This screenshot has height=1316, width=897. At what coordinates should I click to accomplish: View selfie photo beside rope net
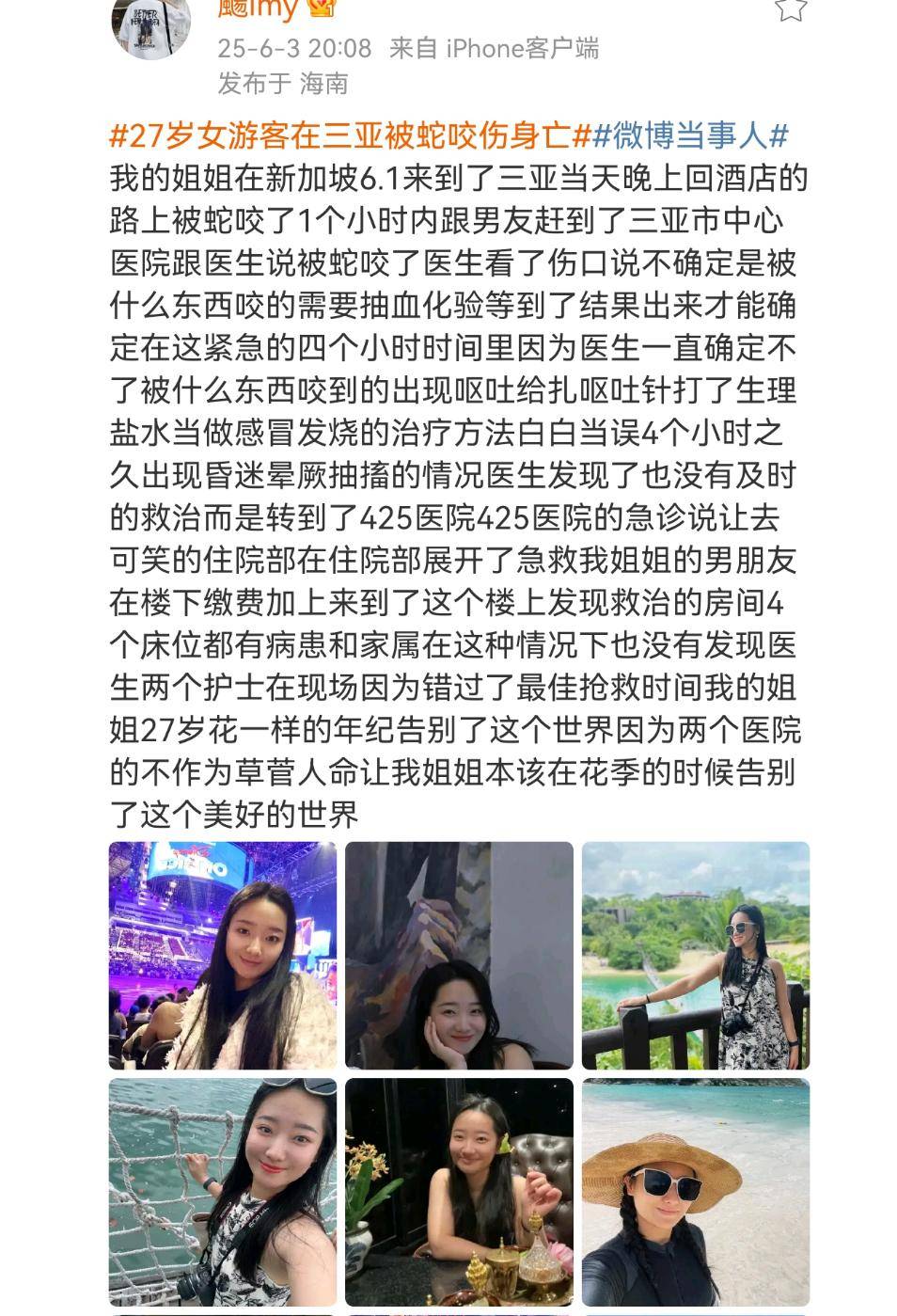[223, 1191]
